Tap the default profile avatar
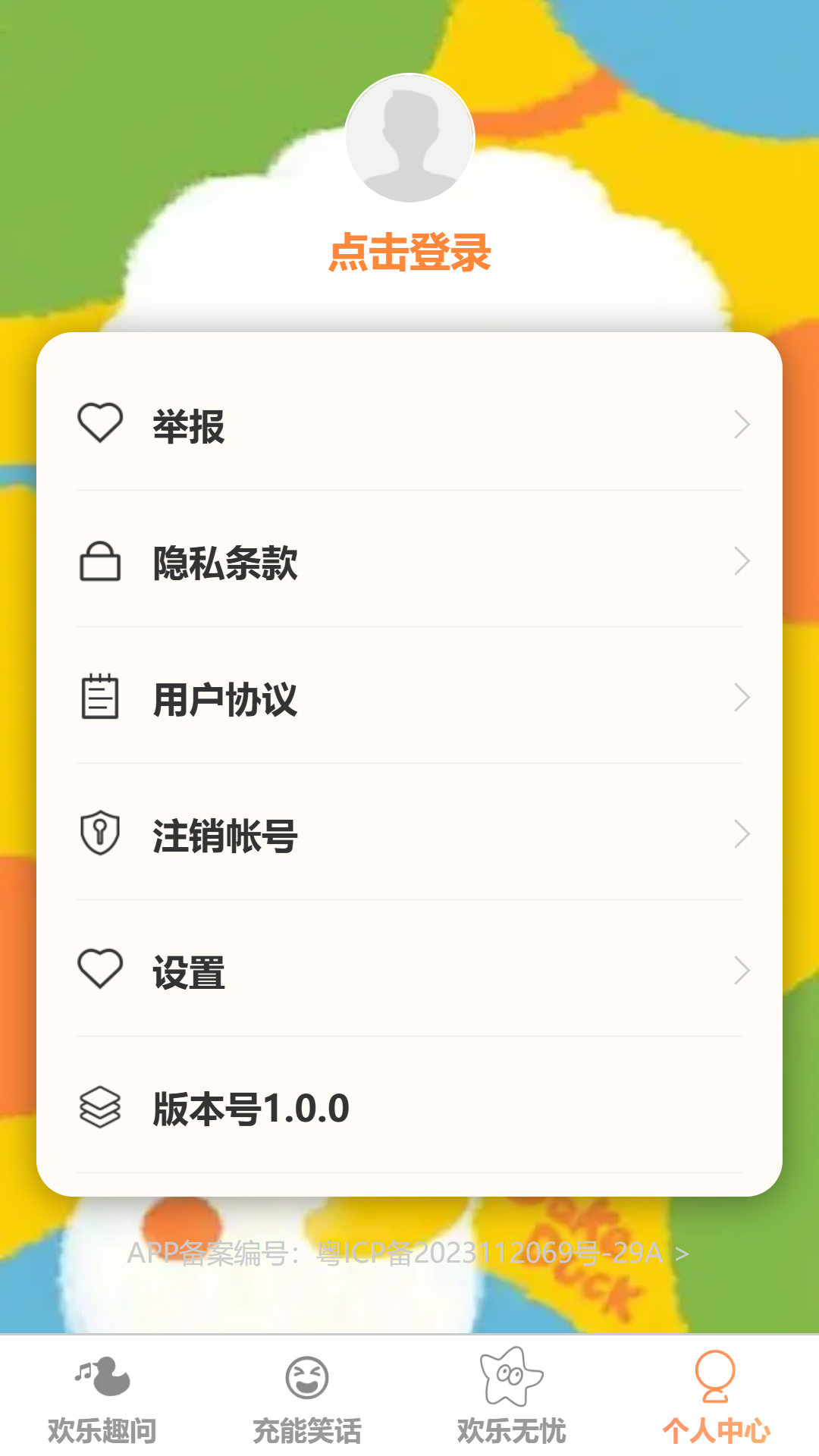The height and width of the screenshot is (1456, 819). pos(409,138)
